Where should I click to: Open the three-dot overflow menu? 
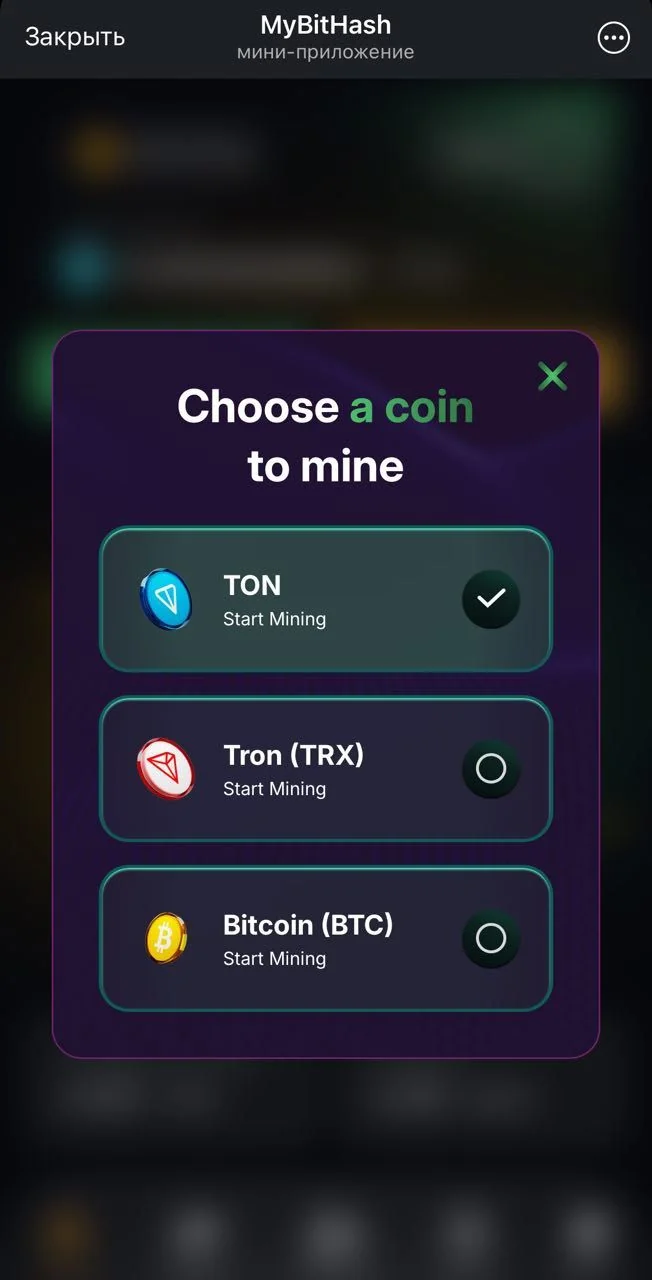click(x=613, y=38)
